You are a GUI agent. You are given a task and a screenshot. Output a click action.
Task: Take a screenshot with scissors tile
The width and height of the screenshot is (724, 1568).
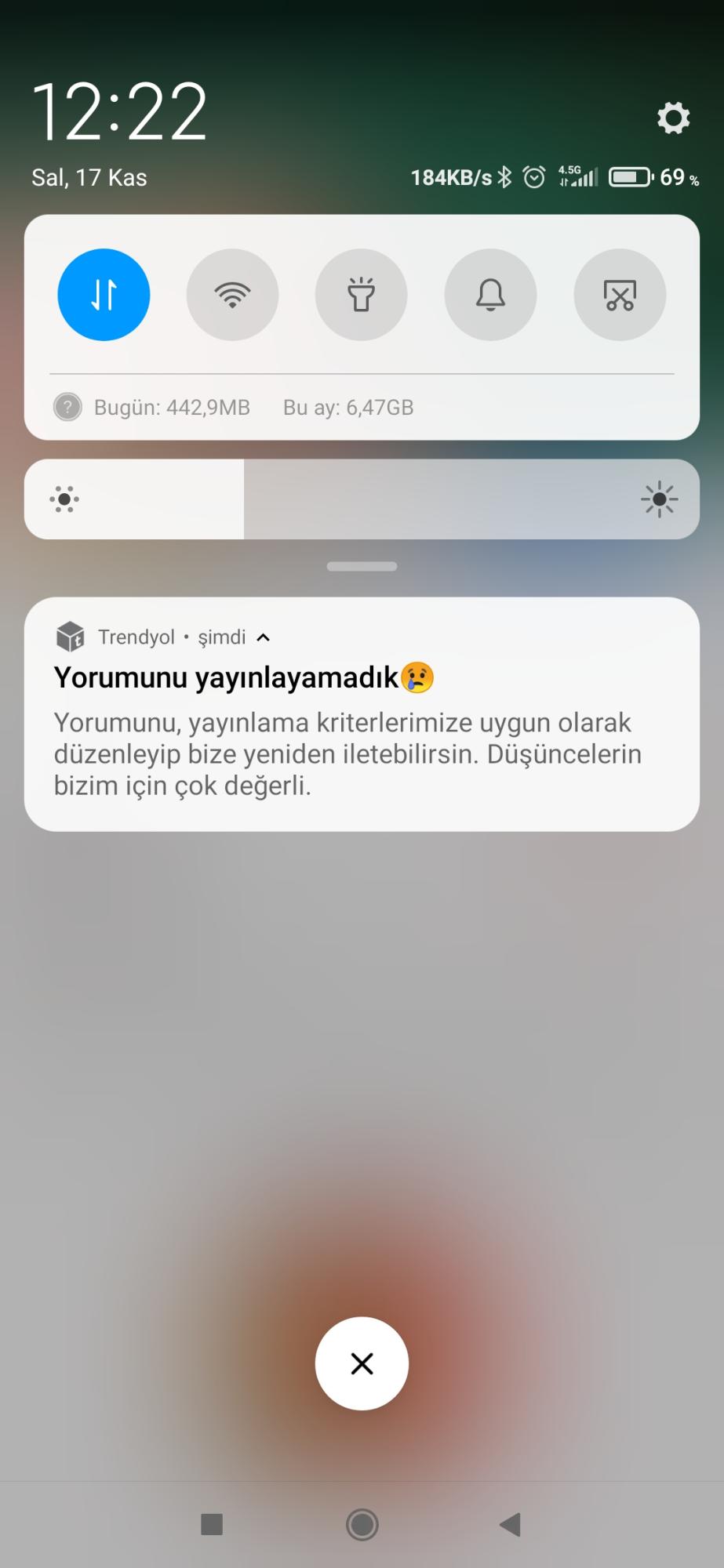click(620, 295)
